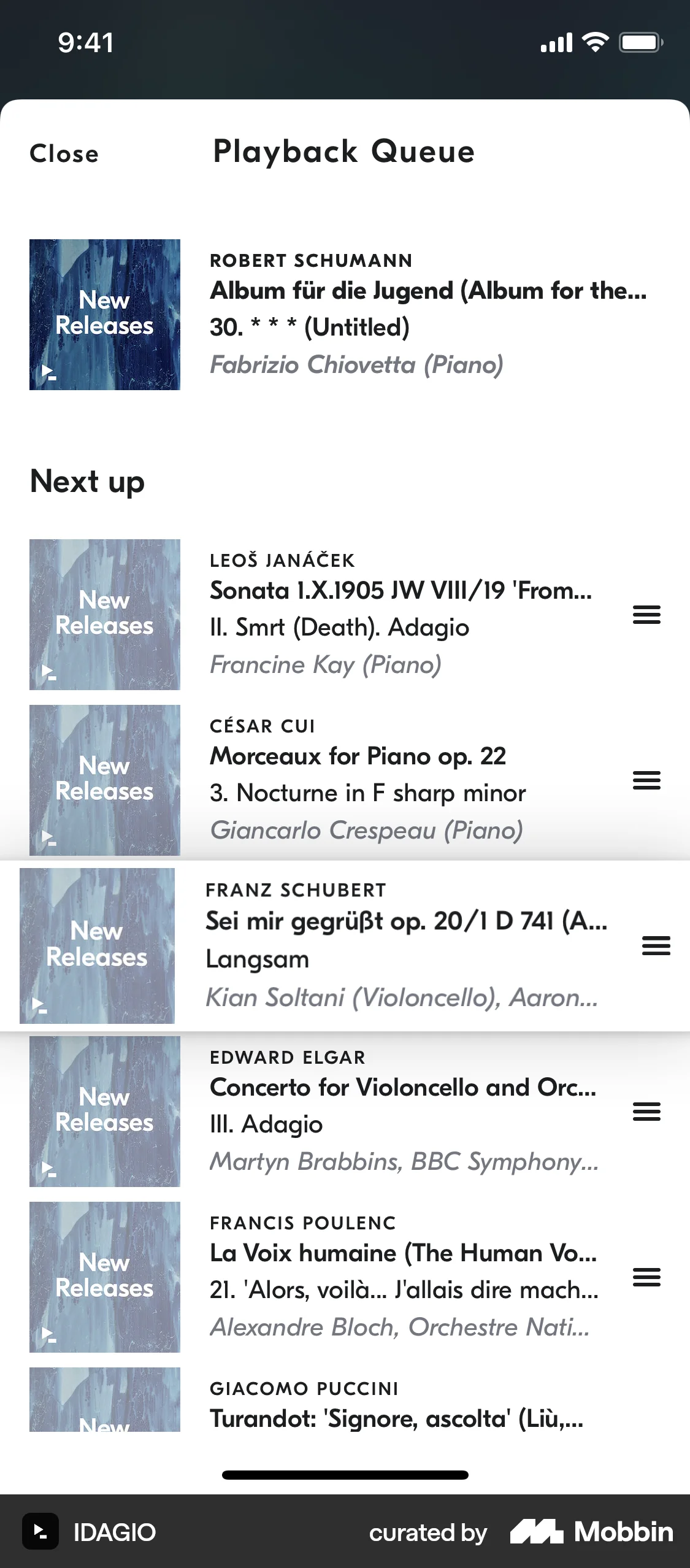Tap the reorder handle for Poulenc track

coord(646,1277)
